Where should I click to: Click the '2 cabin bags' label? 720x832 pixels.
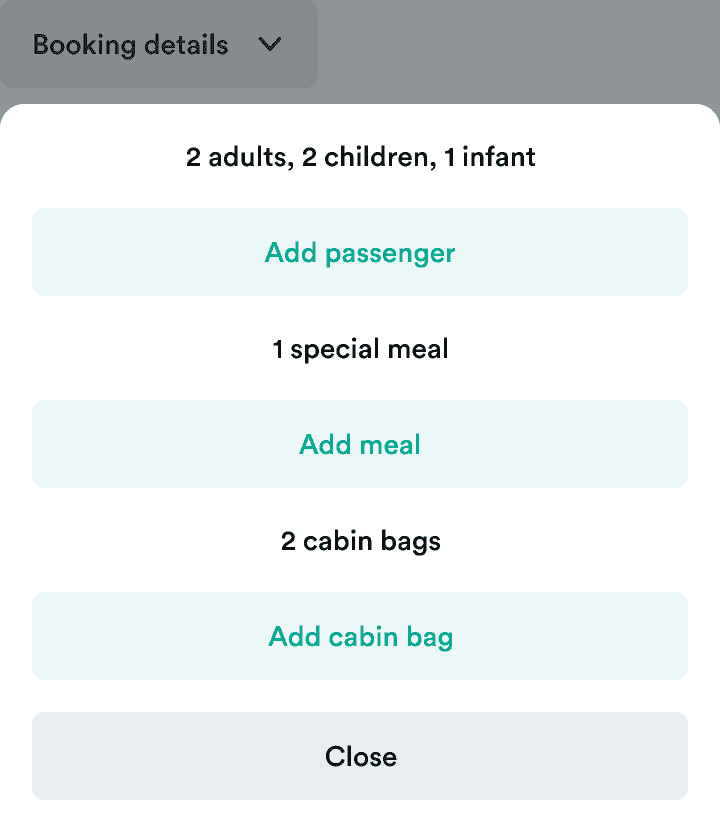[360, 541]
